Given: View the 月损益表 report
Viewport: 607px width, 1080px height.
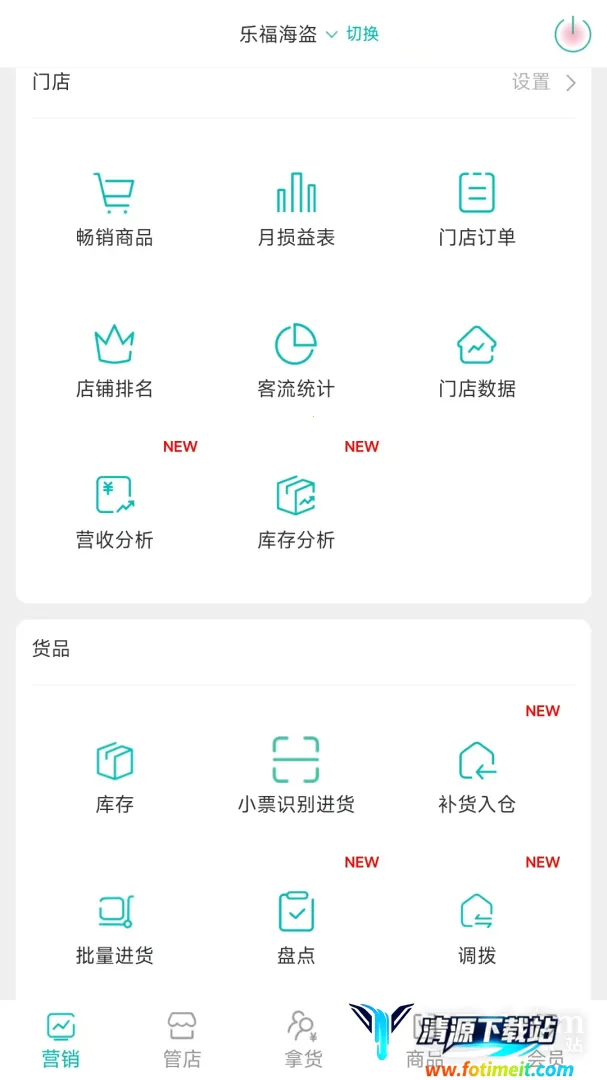Looking at the screenshot, I should [296, 209].
